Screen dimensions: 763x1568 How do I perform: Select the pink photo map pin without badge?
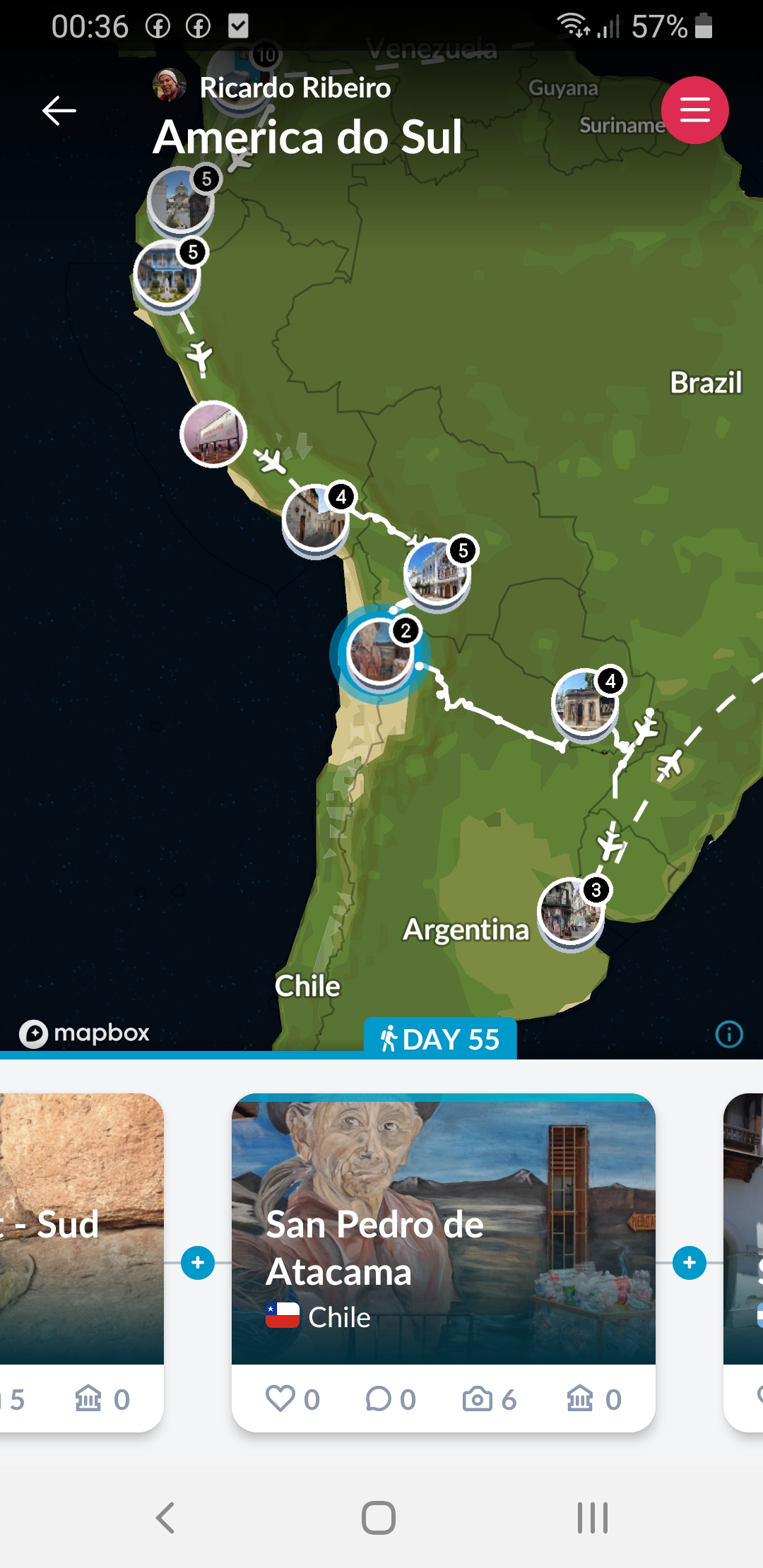coord(213,434)
